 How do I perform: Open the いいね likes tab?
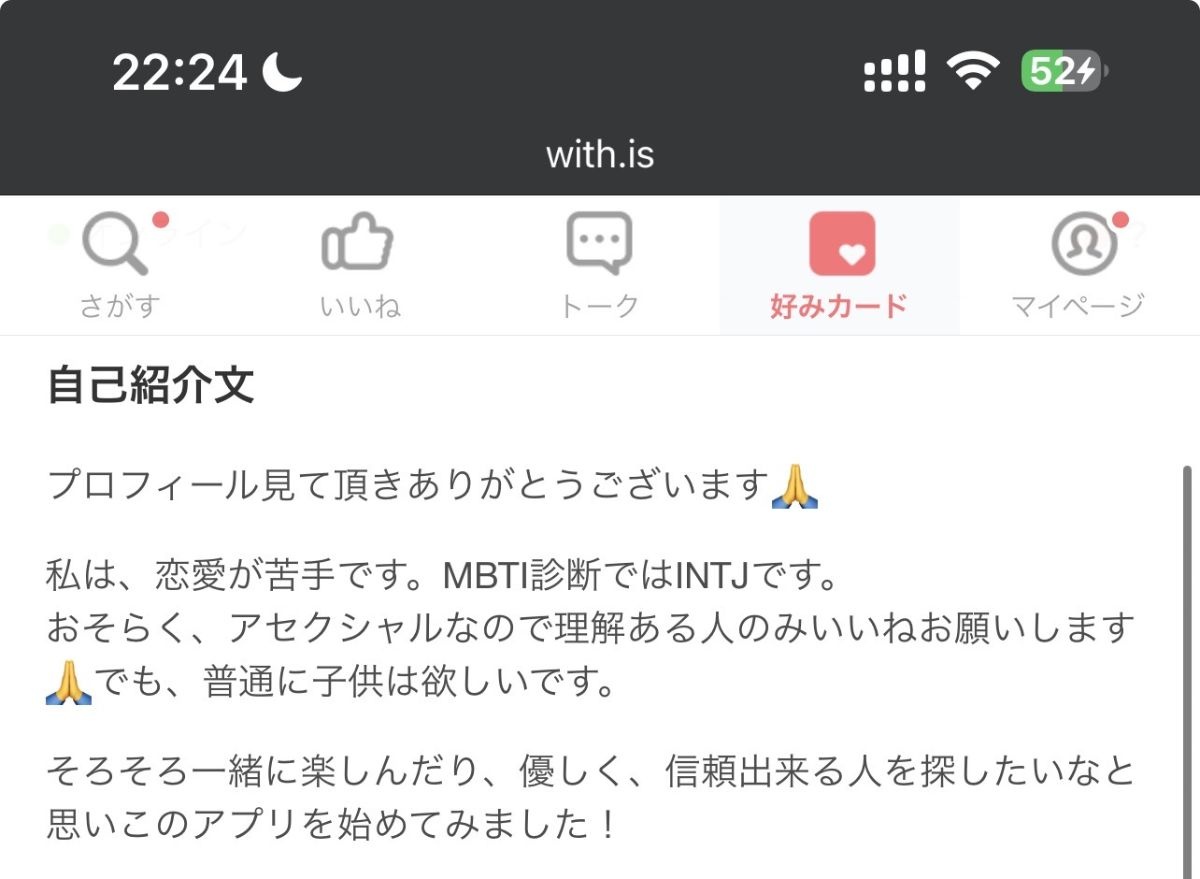359,266
